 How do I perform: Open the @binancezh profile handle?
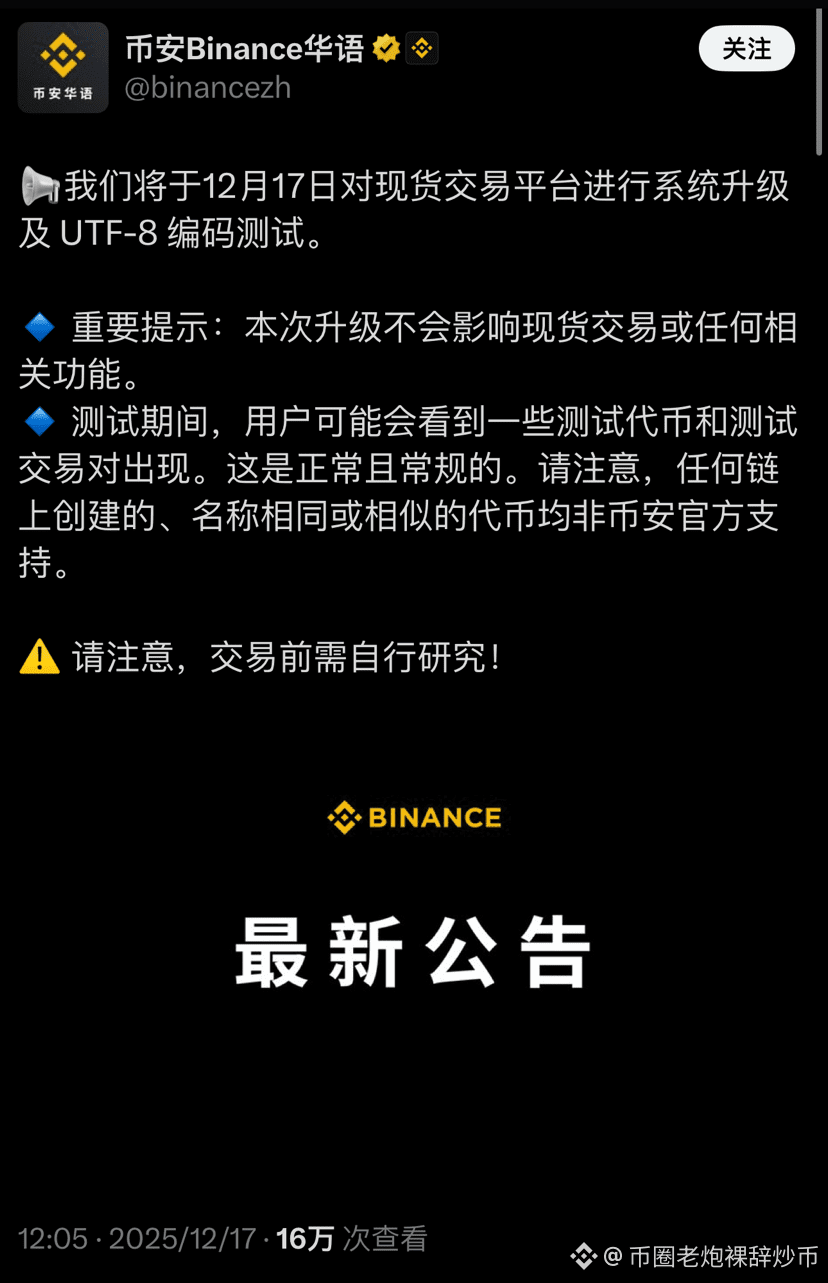pos(208,88)
